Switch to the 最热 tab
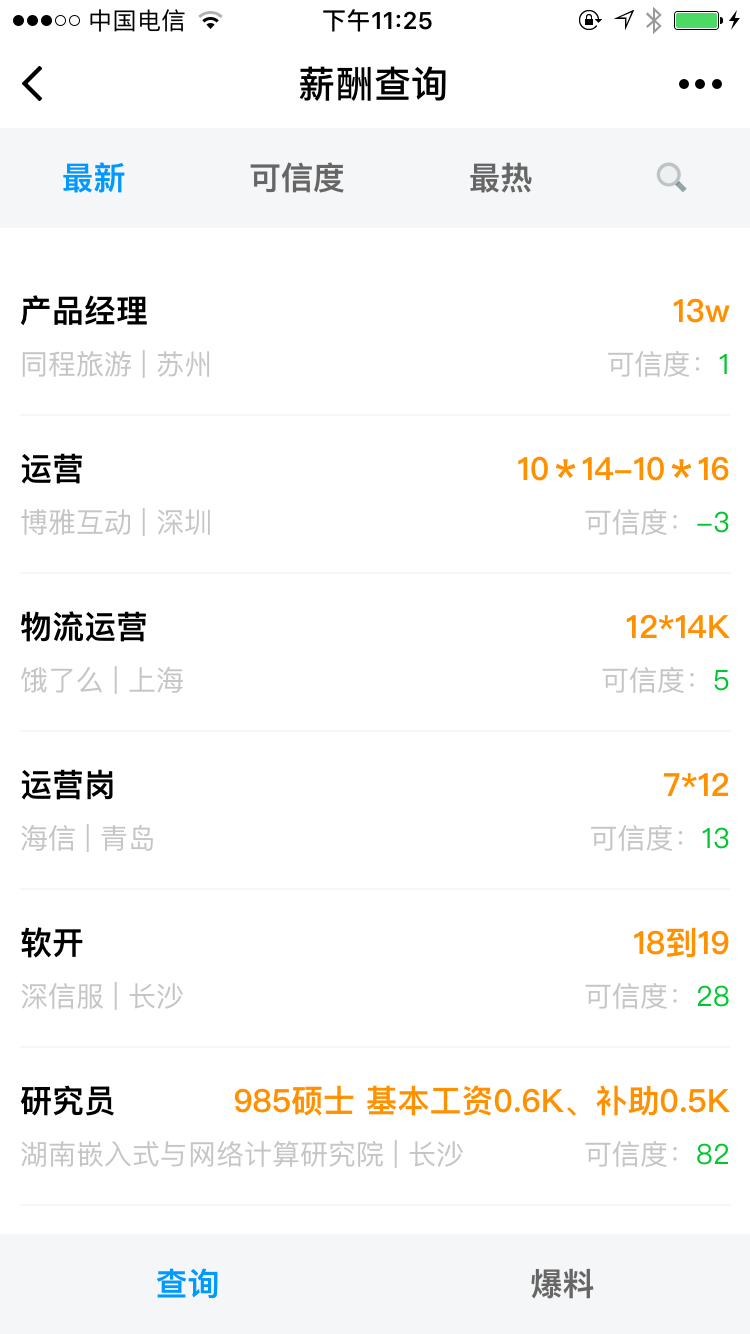The image size is (750, 1334). pos(500,178)
